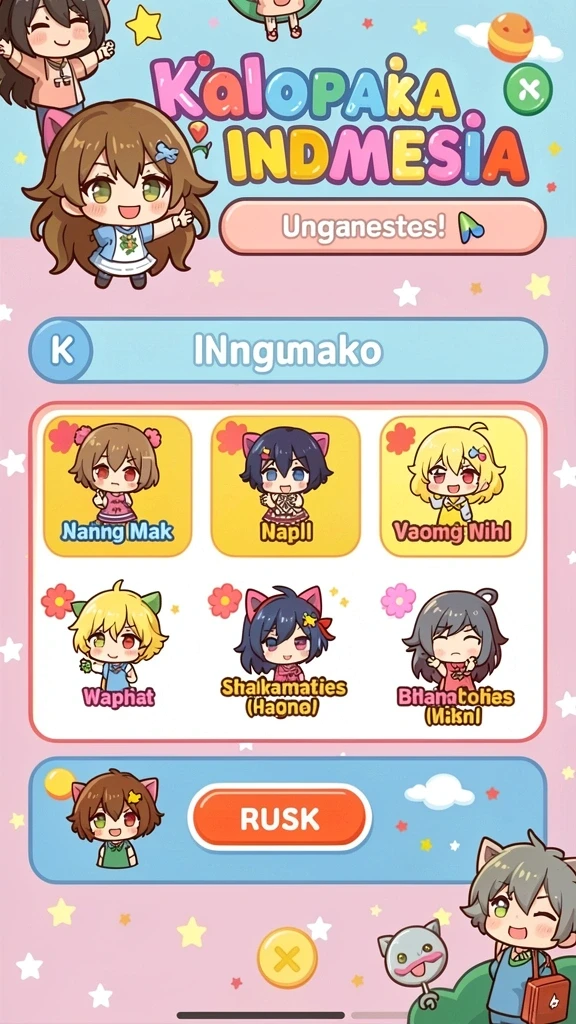Select the Waphat character
576x1024 pixels.
[118, 647]
